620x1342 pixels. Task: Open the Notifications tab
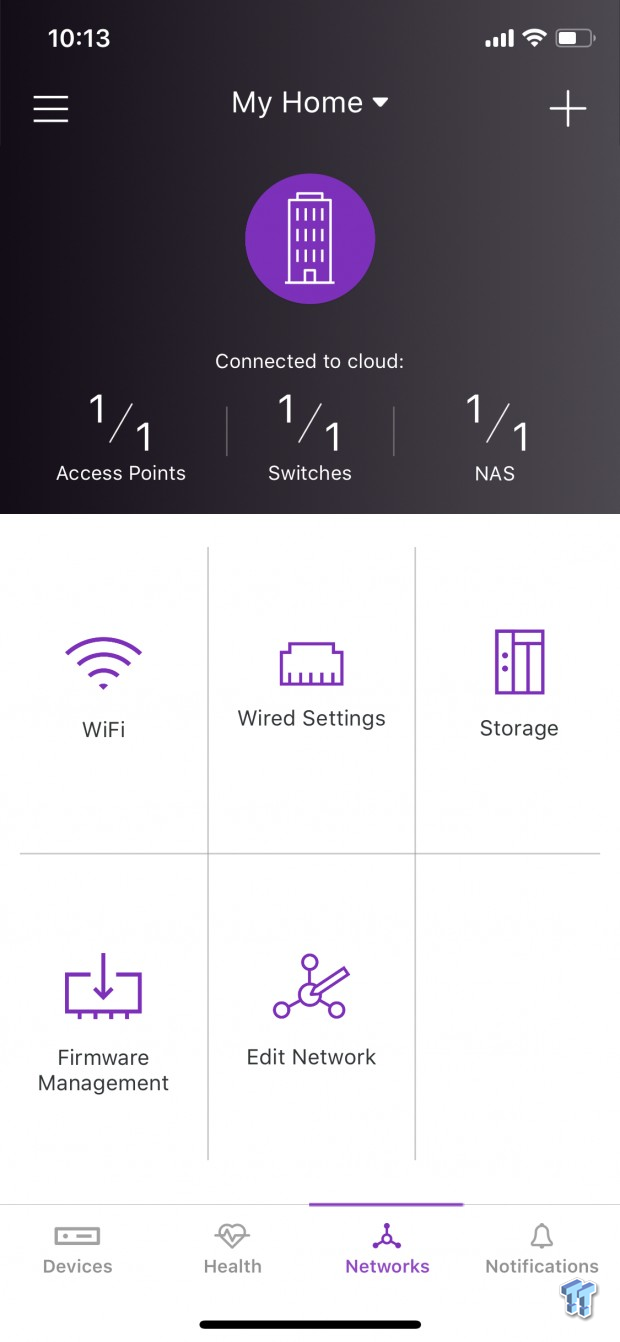coord(542,1250)
